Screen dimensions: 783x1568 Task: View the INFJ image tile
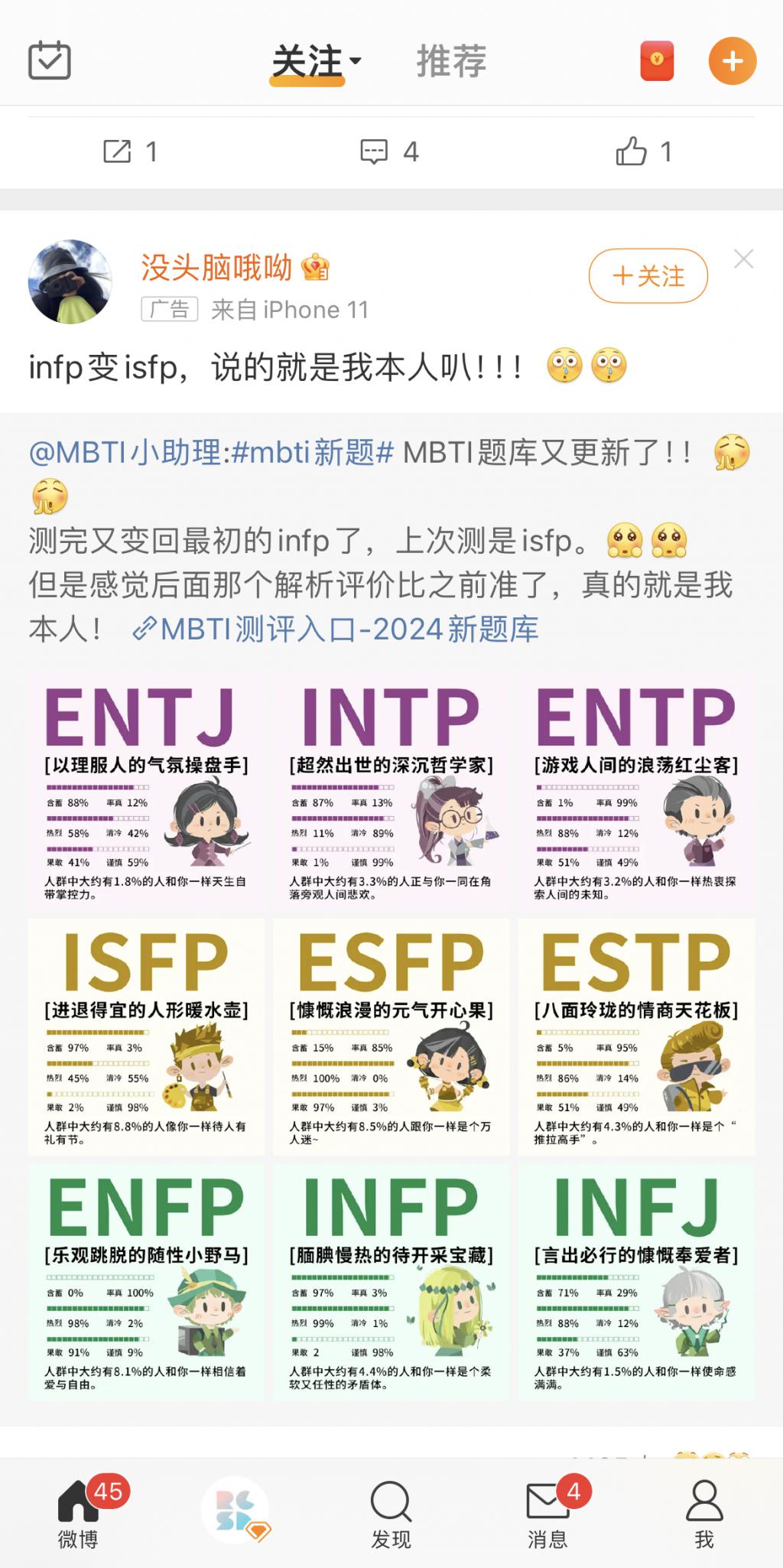click(635, 1281)
